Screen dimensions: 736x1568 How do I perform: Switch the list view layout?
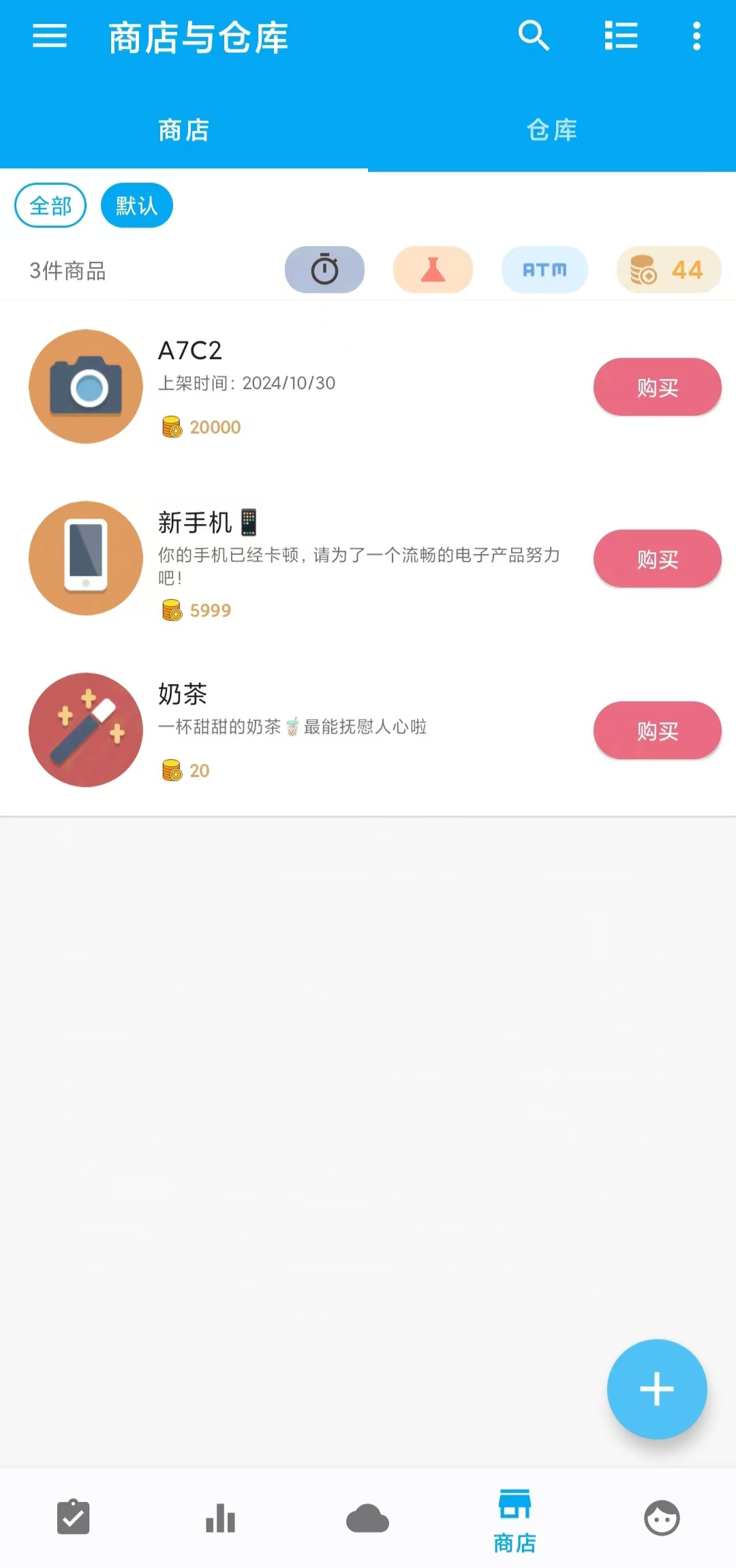[x=621, y=36]
